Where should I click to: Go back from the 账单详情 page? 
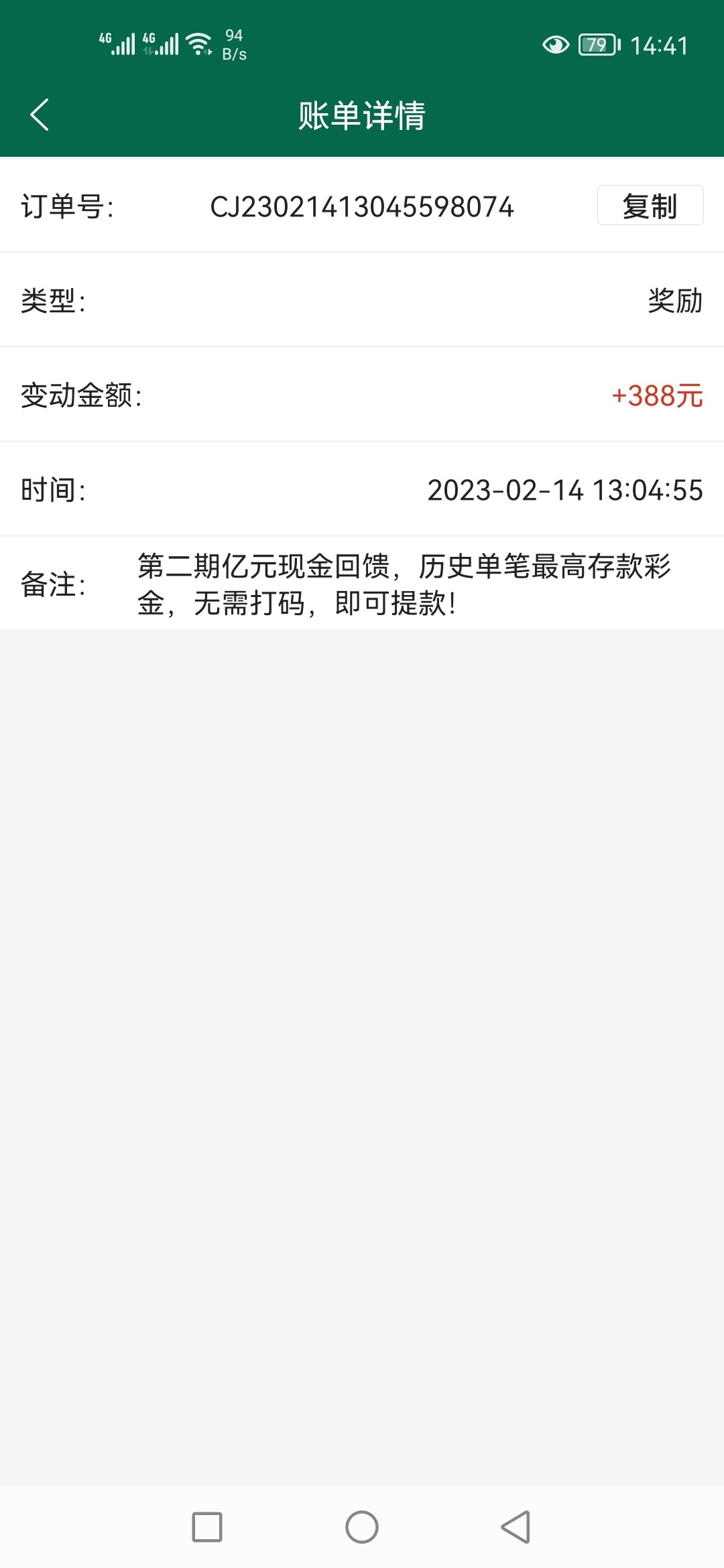pos(40,115)
